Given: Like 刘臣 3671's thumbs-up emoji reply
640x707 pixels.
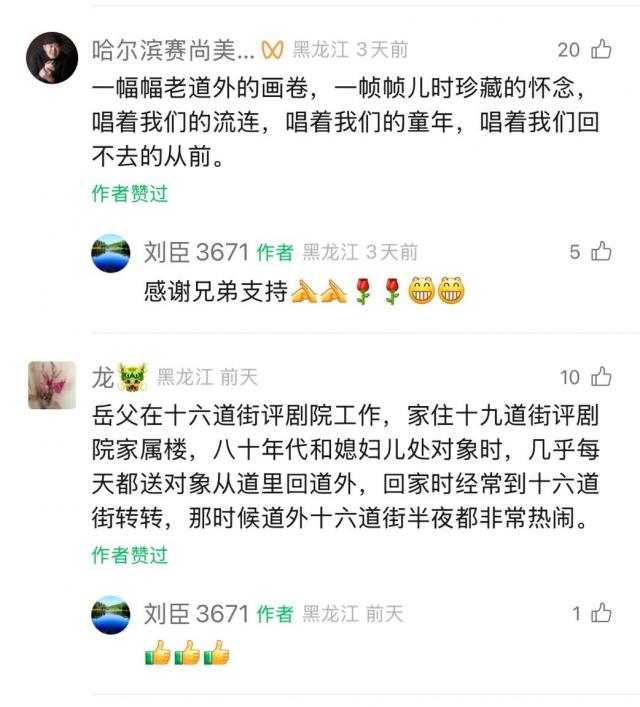Looking at the screenshot, I should pyautogui.click(x=600, y=613).
